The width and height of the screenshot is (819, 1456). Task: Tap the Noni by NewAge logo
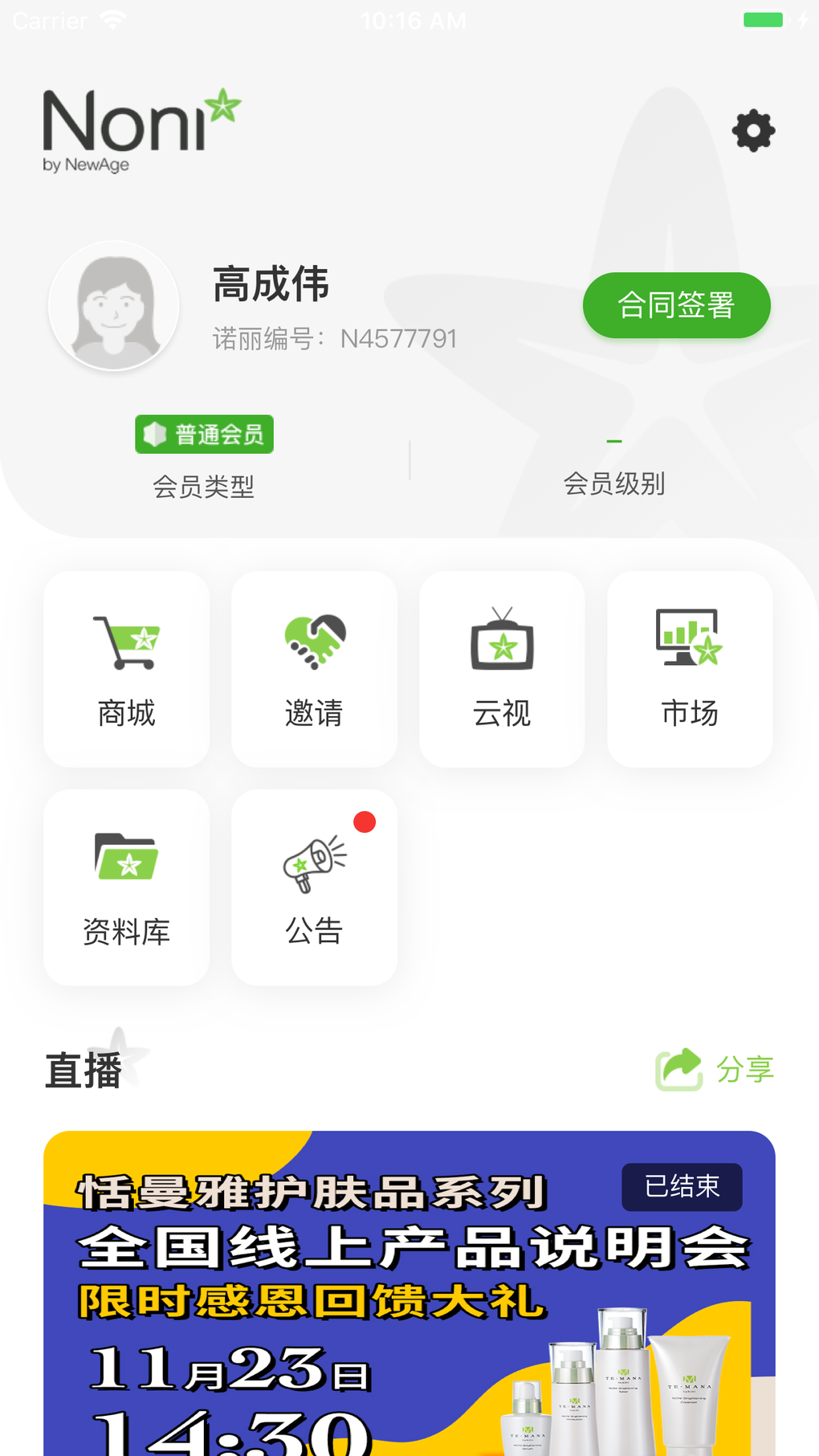click(141, 128)
